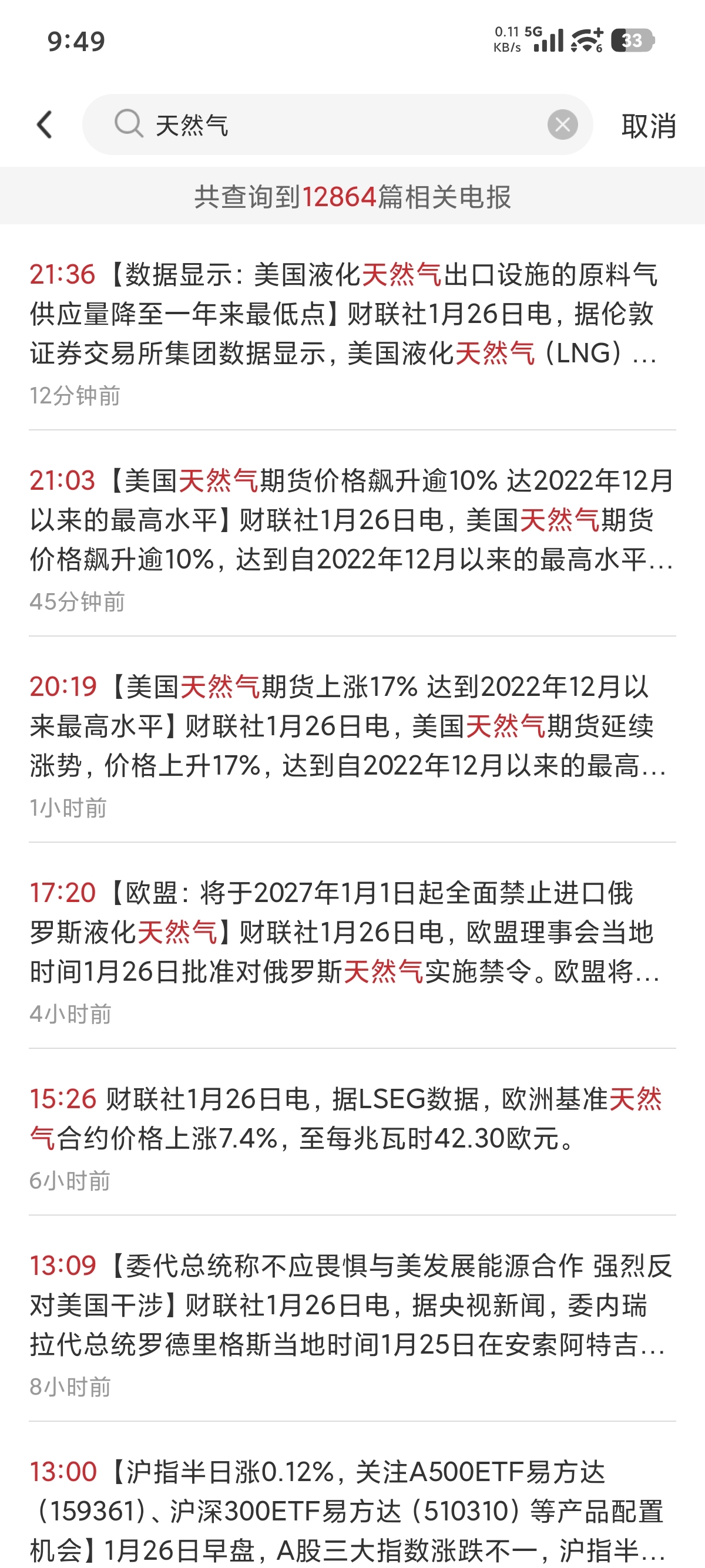Open the 13:09 Venezuela acting president news
This screenshot has width=705, height=1568.
(352, 1305)
